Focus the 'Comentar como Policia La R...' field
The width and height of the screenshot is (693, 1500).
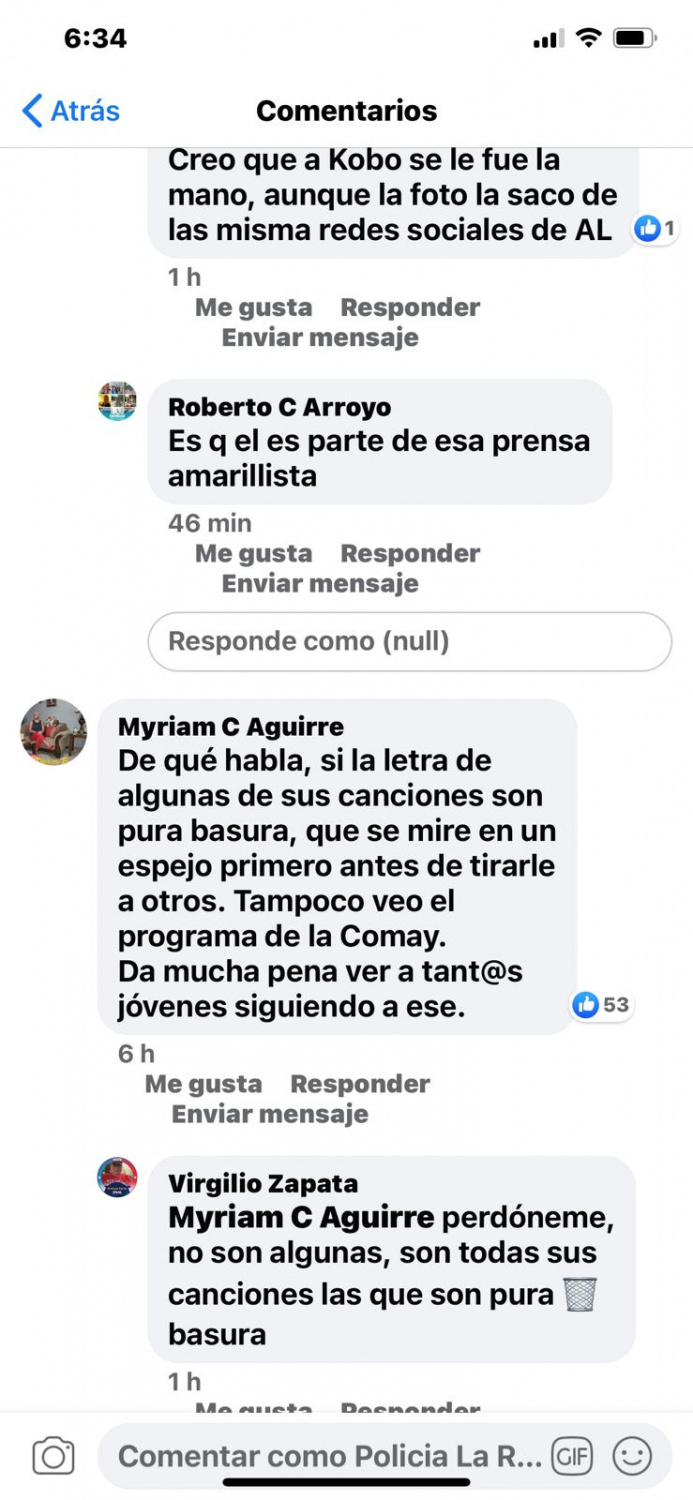(330, 1456)
